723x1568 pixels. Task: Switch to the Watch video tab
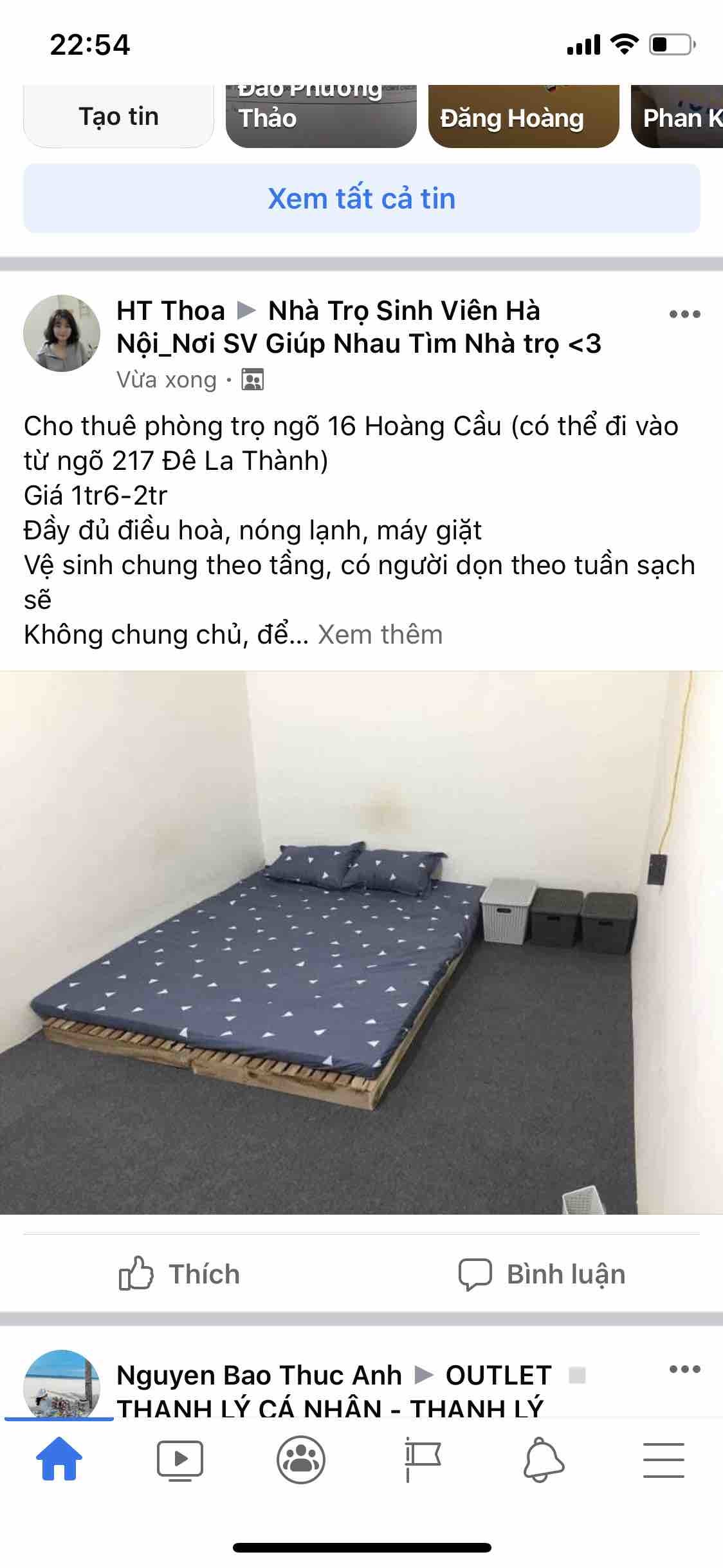pyautogui.click(x=180, y=1459)
